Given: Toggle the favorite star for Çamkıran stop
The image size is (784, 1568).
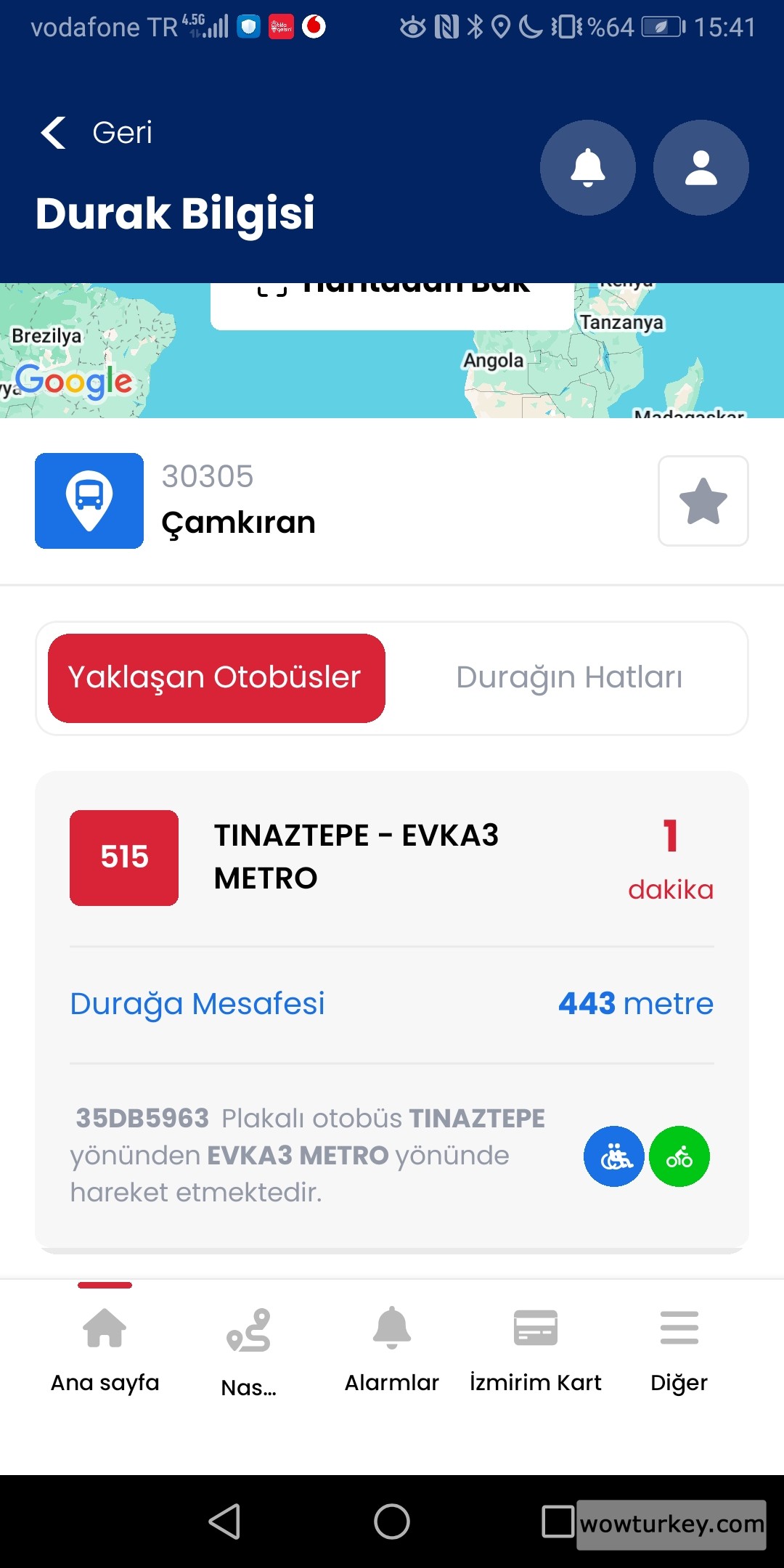Looking at the screenshot, I should [x=702, y=501].
